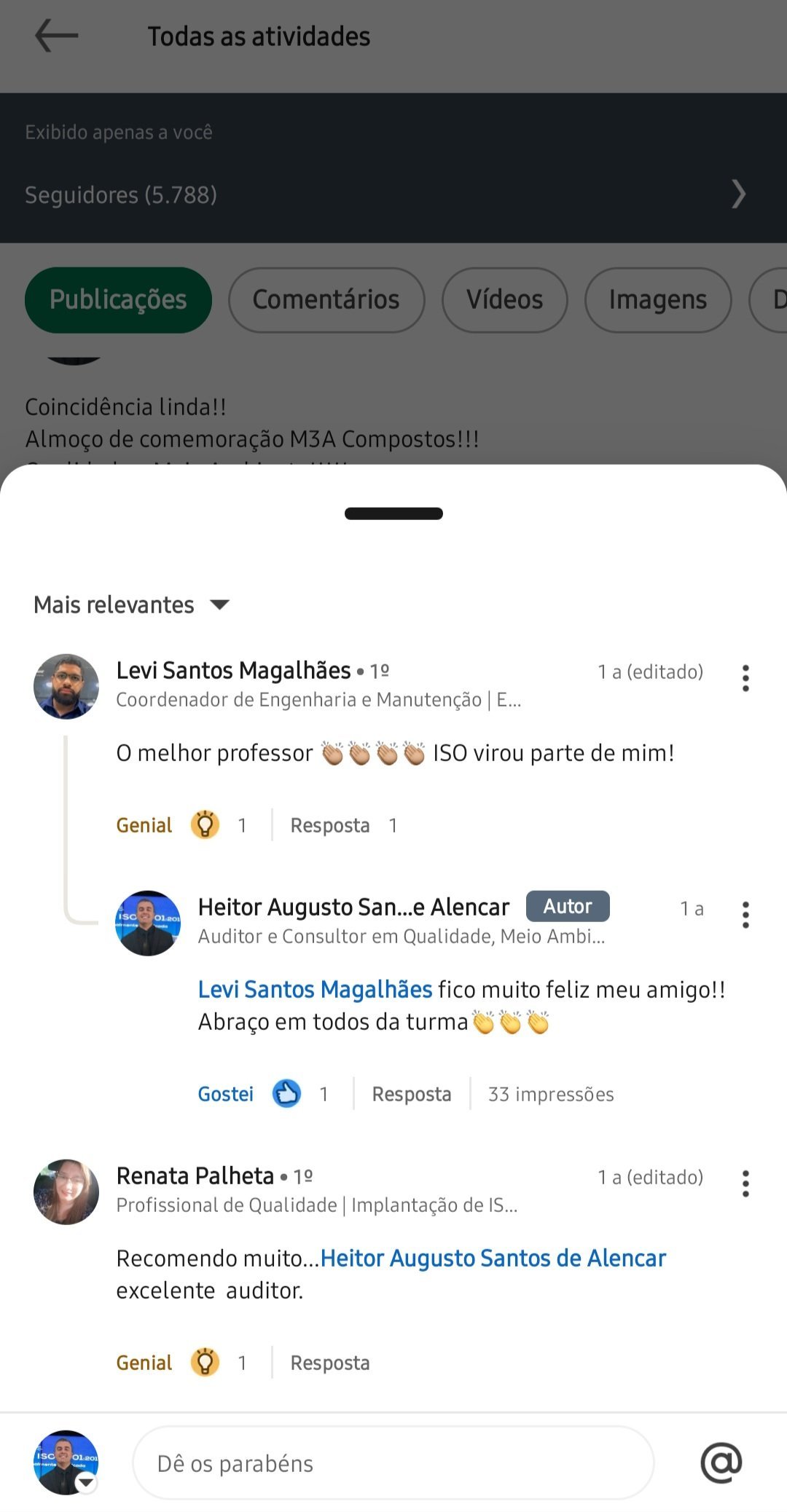Open Heitor Augusto Santos de Alencar's mentioned profile
This screenshot has width=787, height=1512.
[x=493, y=1258]
